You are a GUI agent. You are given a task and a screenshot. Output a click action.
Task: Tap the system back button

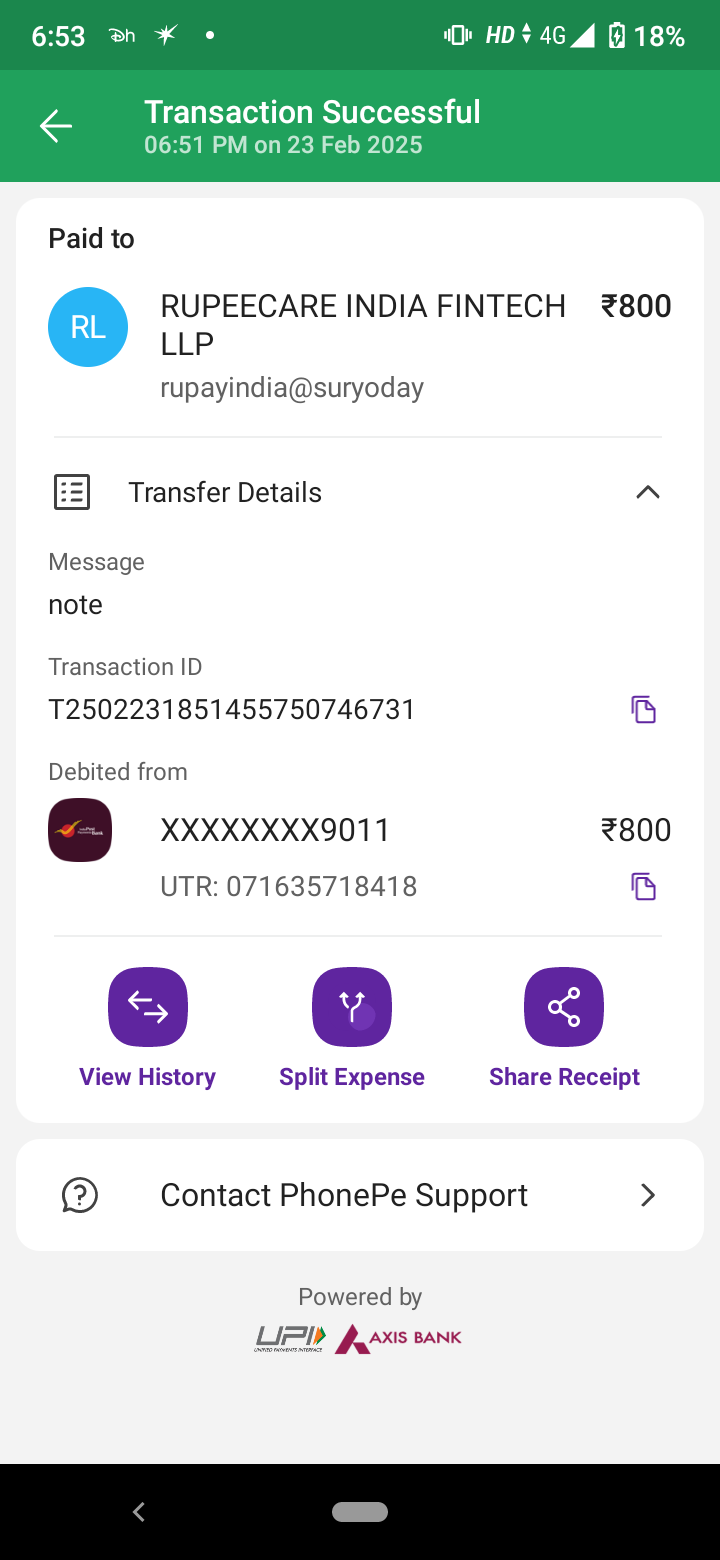point(139,1512)
